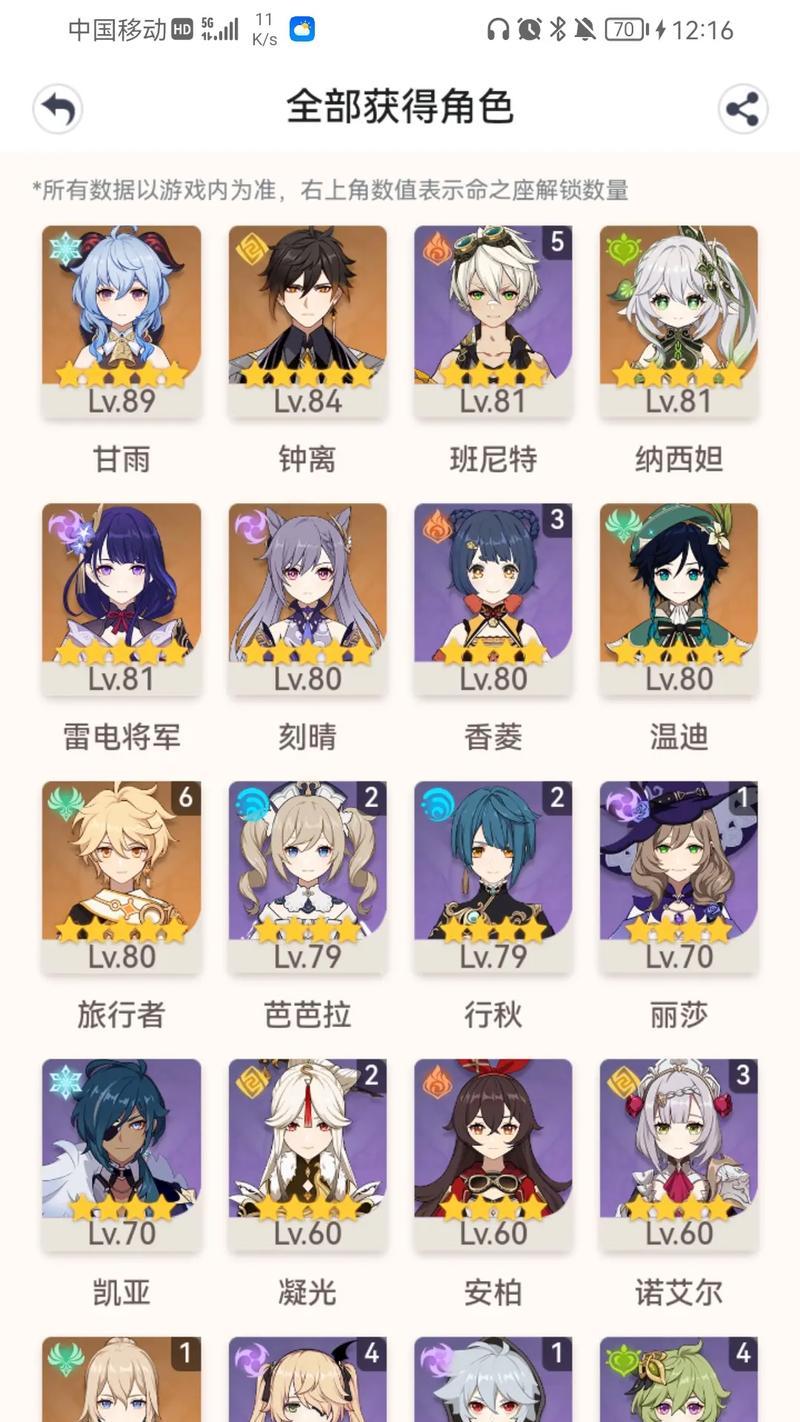Viewport: 800px width, 1422px height.
Task: Select the 旅行者 character tile
Action: (x=121, y=876)
